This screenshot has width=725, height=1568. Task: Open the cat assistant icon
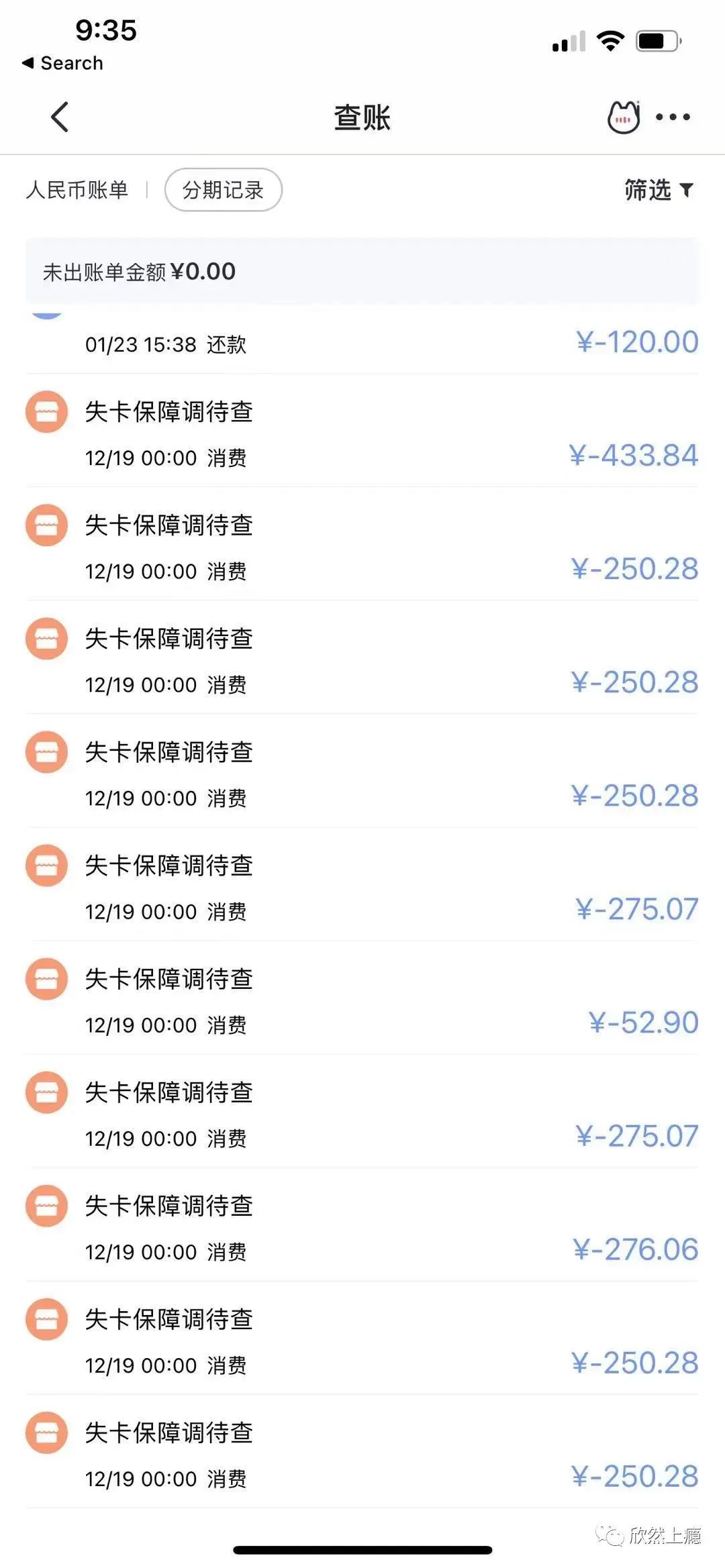point(624,117)
